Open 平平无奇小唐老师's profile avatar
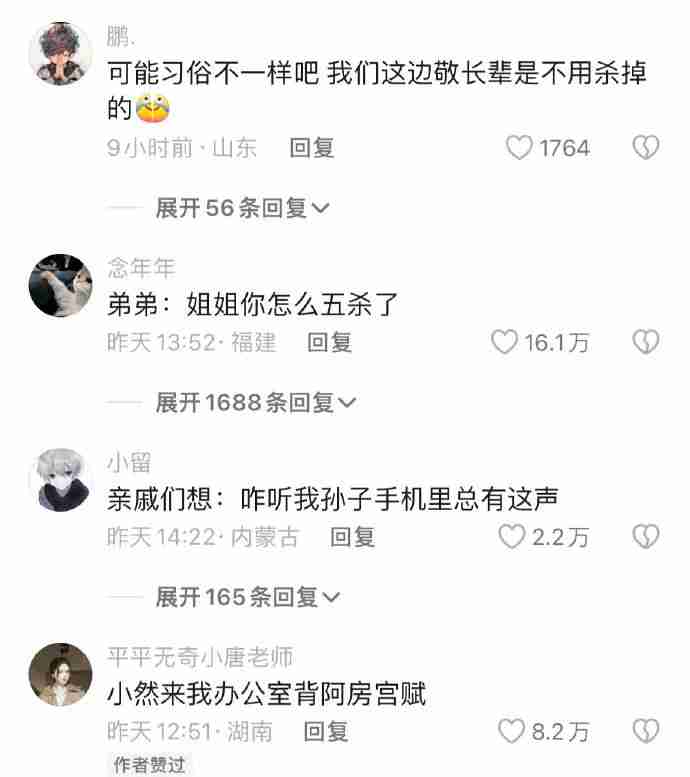The image size is (690, 777). 59,675
